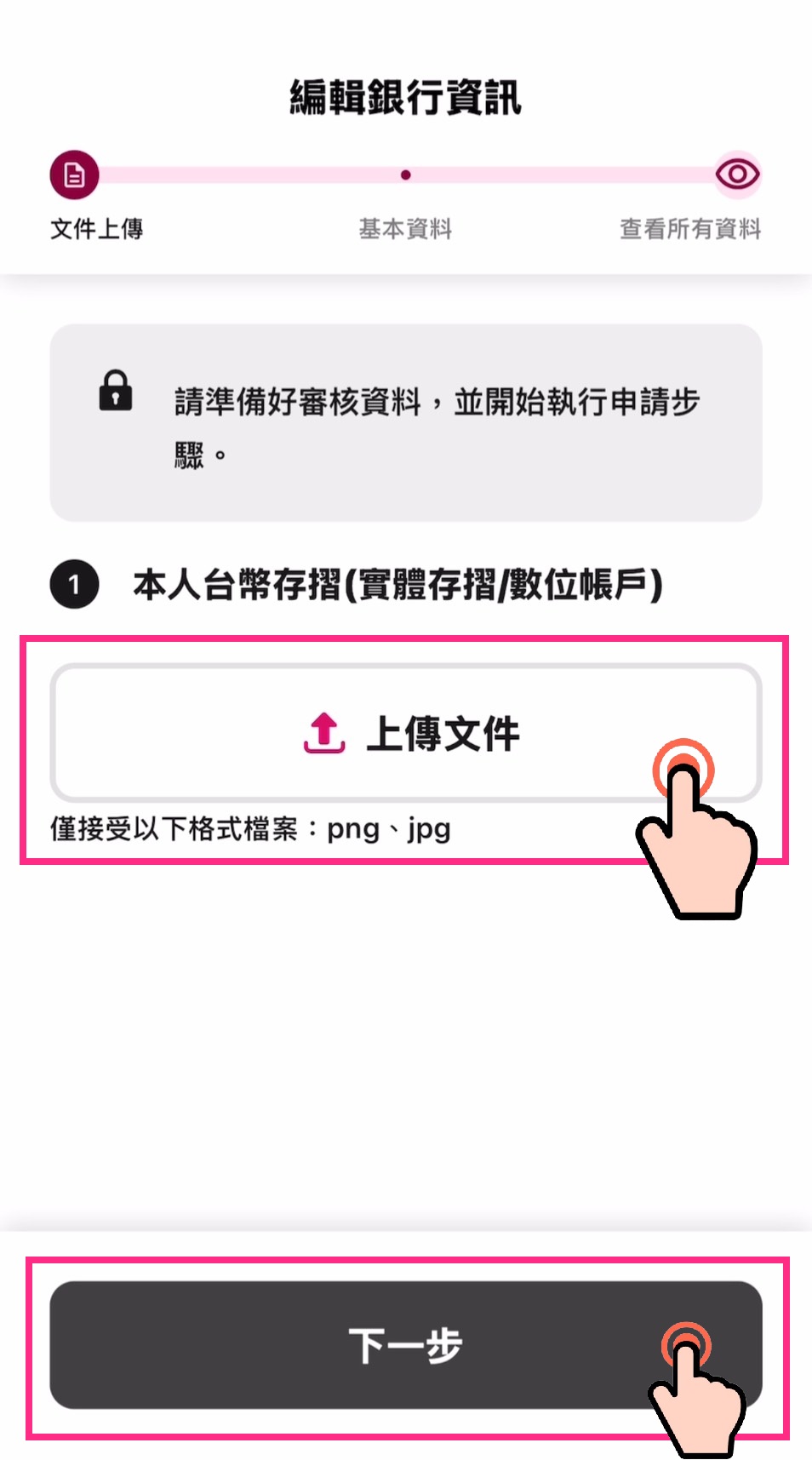The image size is (812, 1460).
Task: Proceed with the 下一步 button
Action: 406,1345
